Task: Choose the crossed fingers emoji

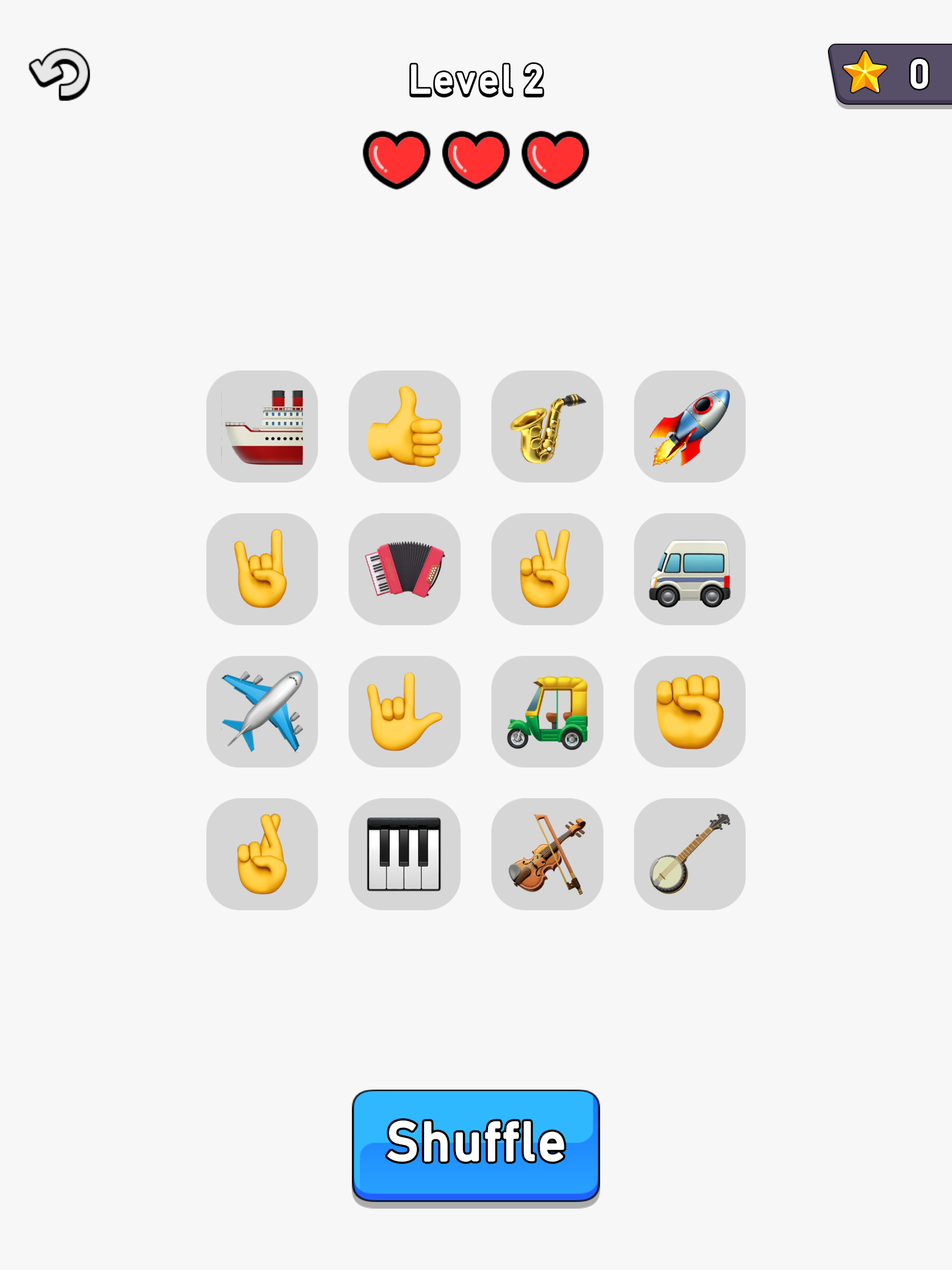Action: [x=262, y=854]
